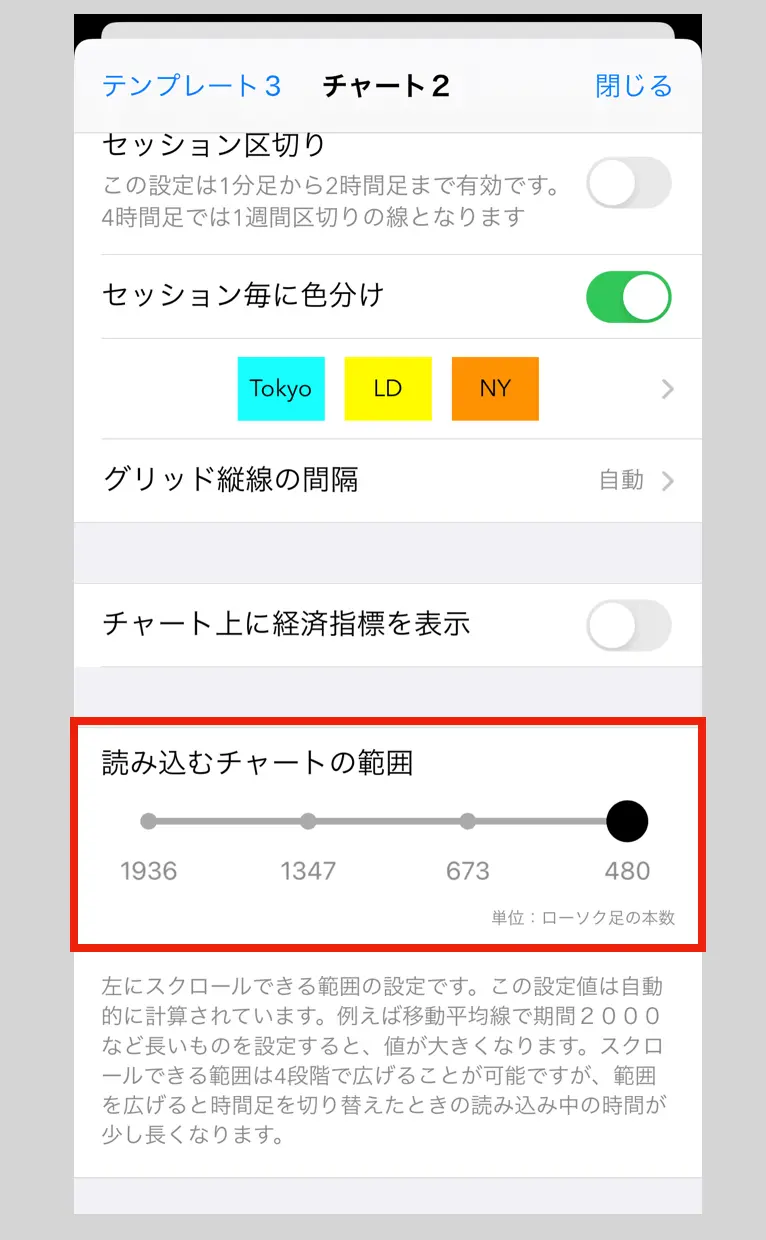Select the cyan Tokyo color swatch
Screen dimensions: 766x1240
[x=281, y=388]
